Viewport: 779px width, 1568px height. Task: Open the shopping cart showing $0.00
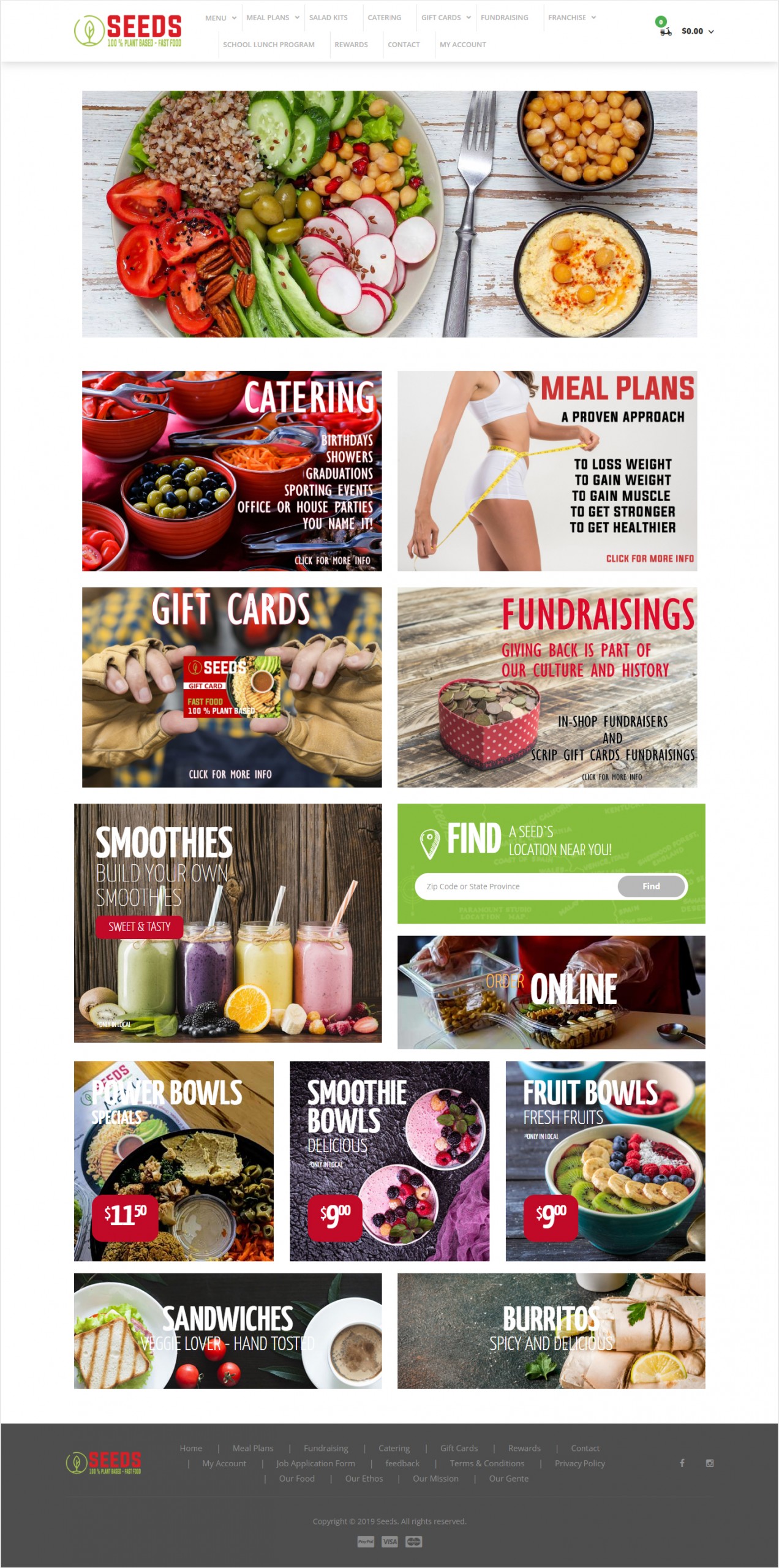point(691,31)
